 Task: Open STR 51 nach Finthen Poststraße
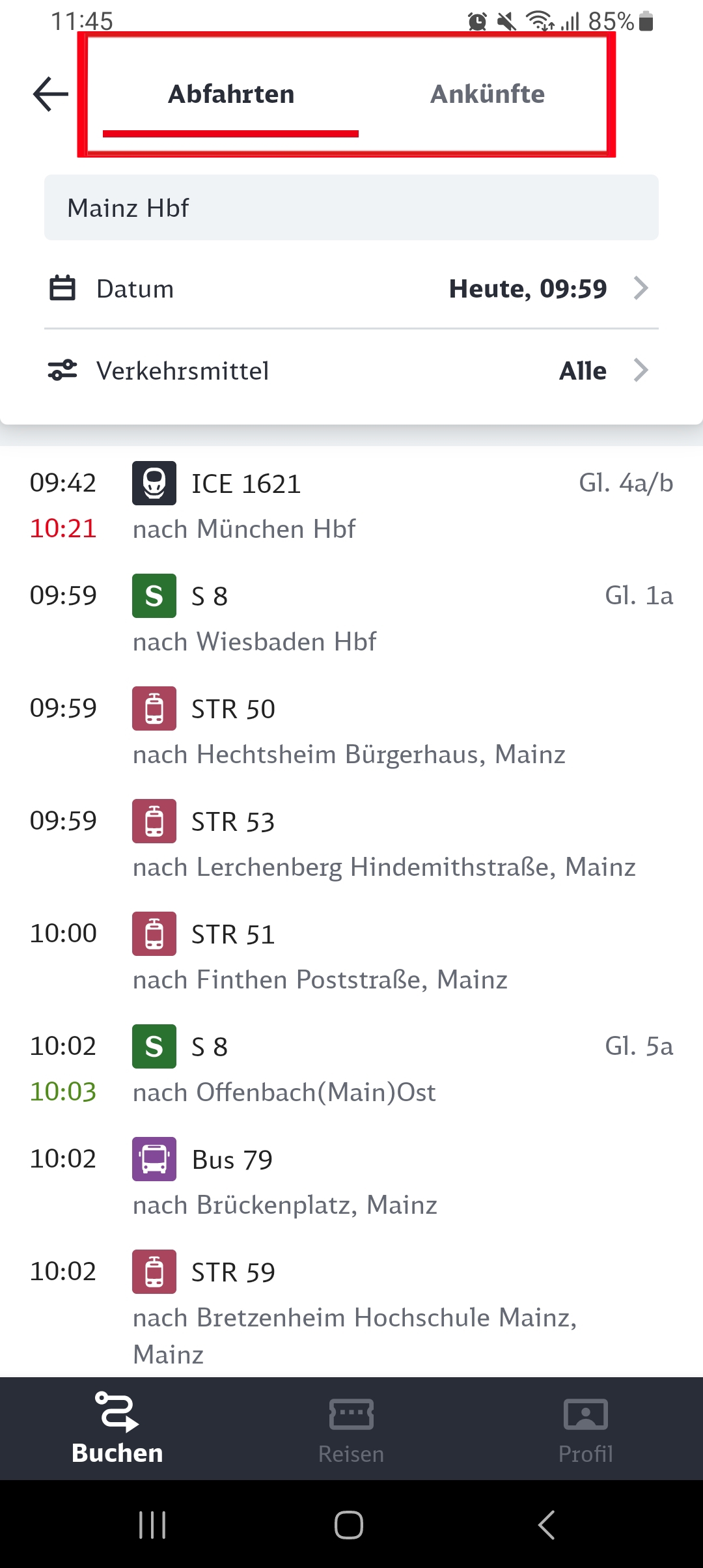(x=351, y=956)
